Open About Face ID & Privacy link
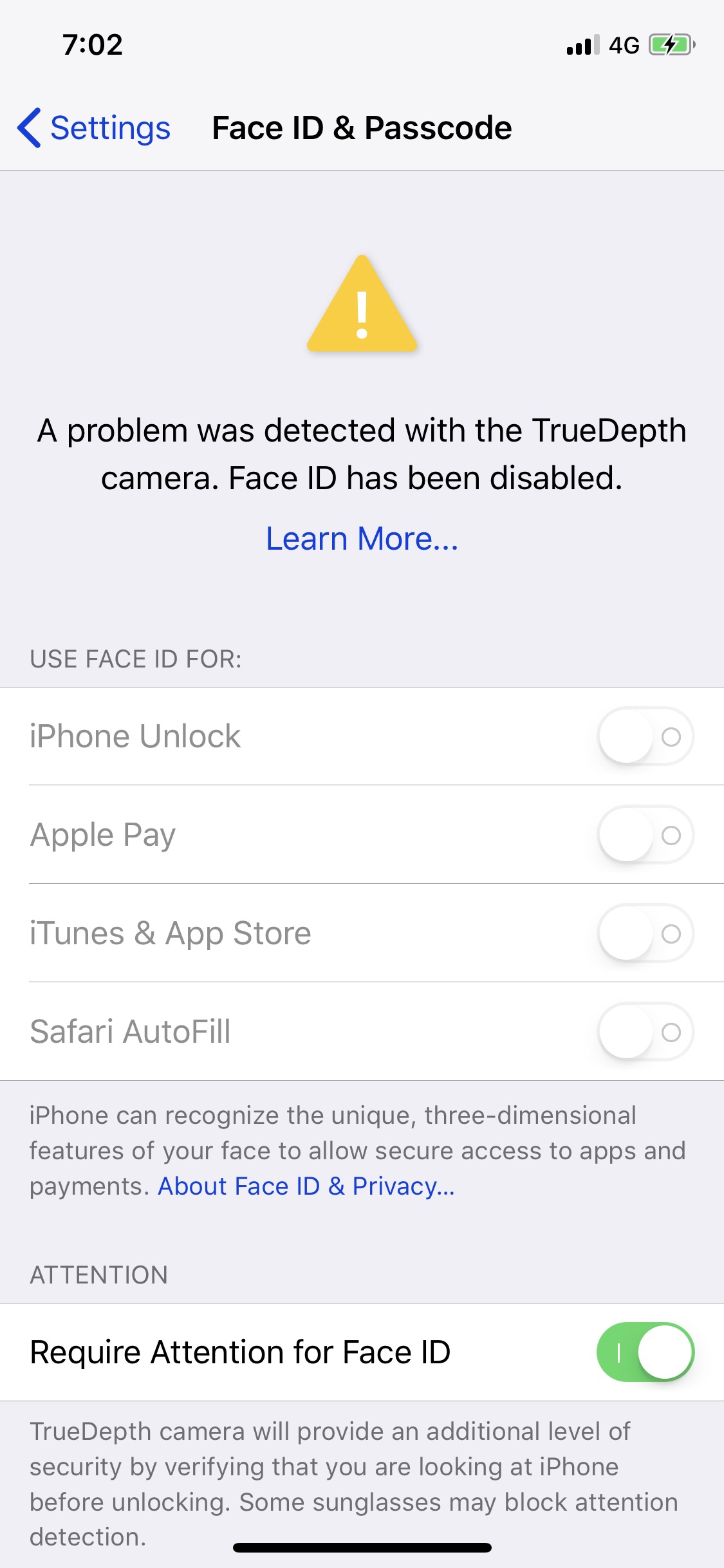This screenshot has height=1568, width=724. coord(306,1186)
